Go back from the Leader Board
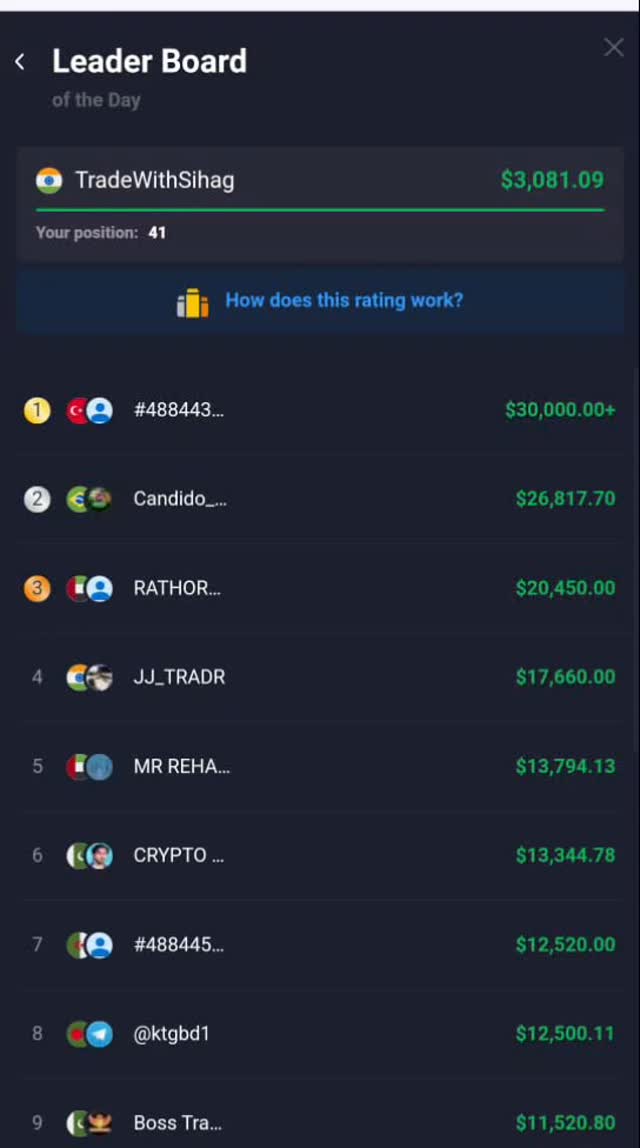 [20, 62]
